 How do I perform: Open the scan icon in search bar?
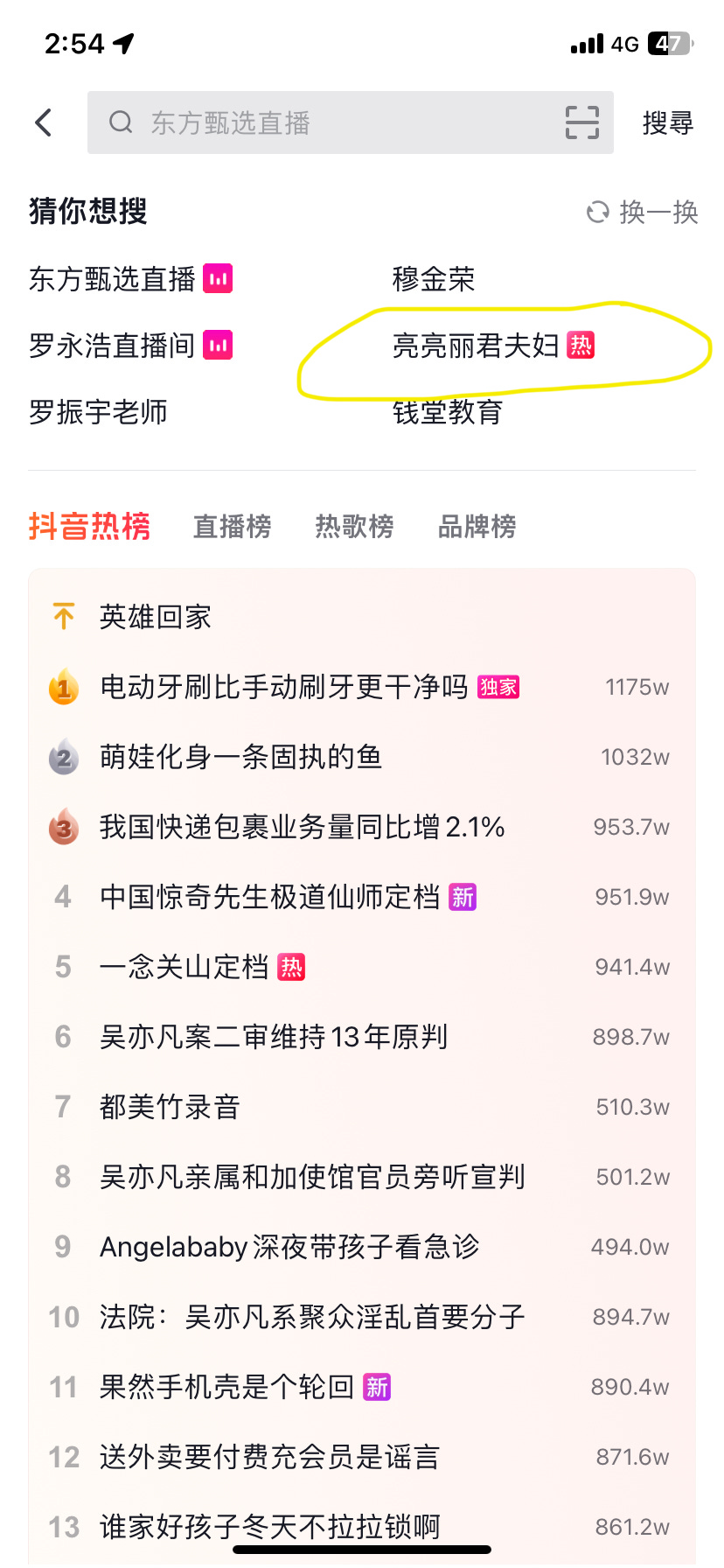[581, 122]
